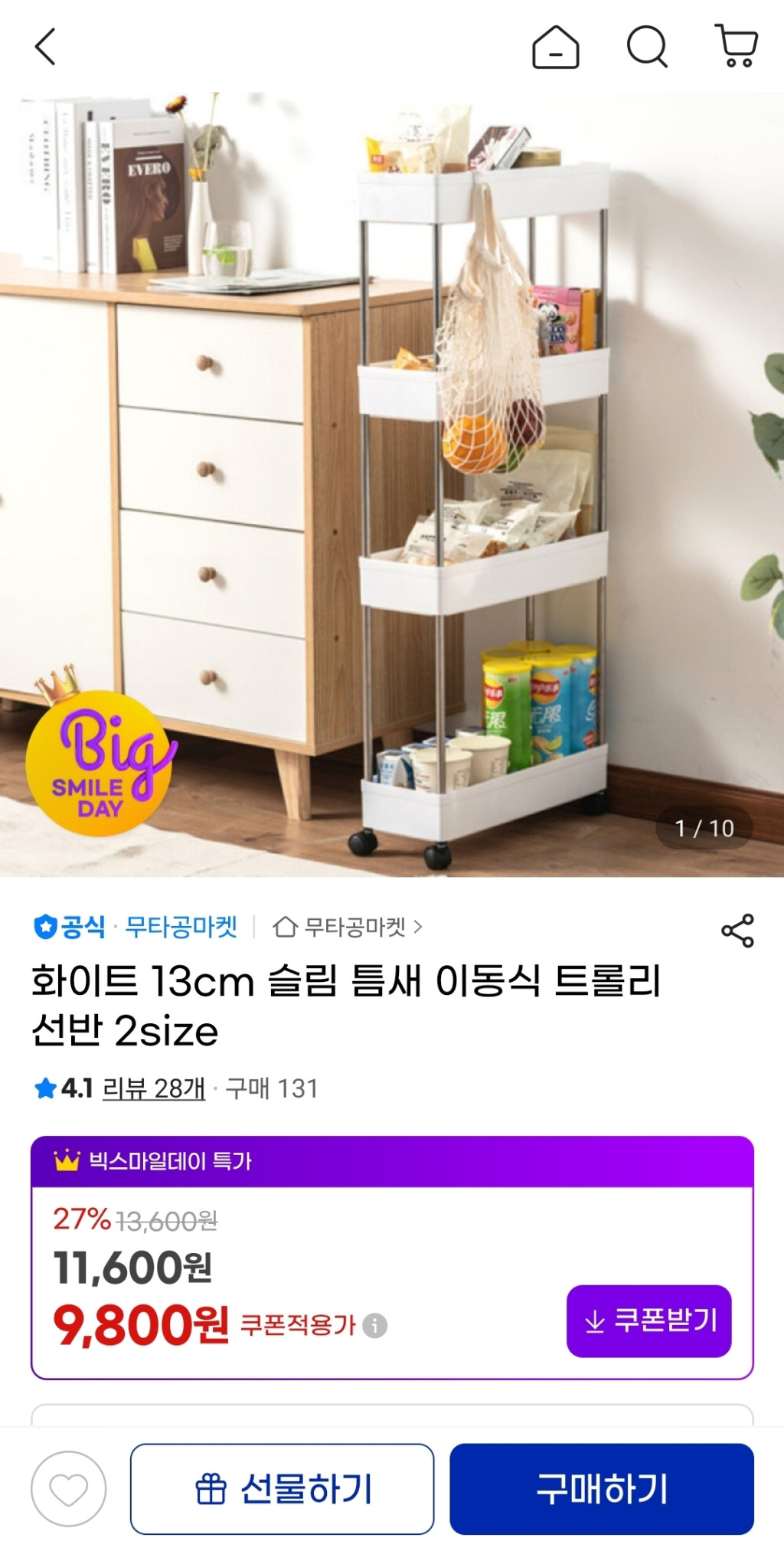The width and height of the screenshot is (784, 1551).
Task: Visit the 무타공마켓 mini shop
Action: [348, 927]
